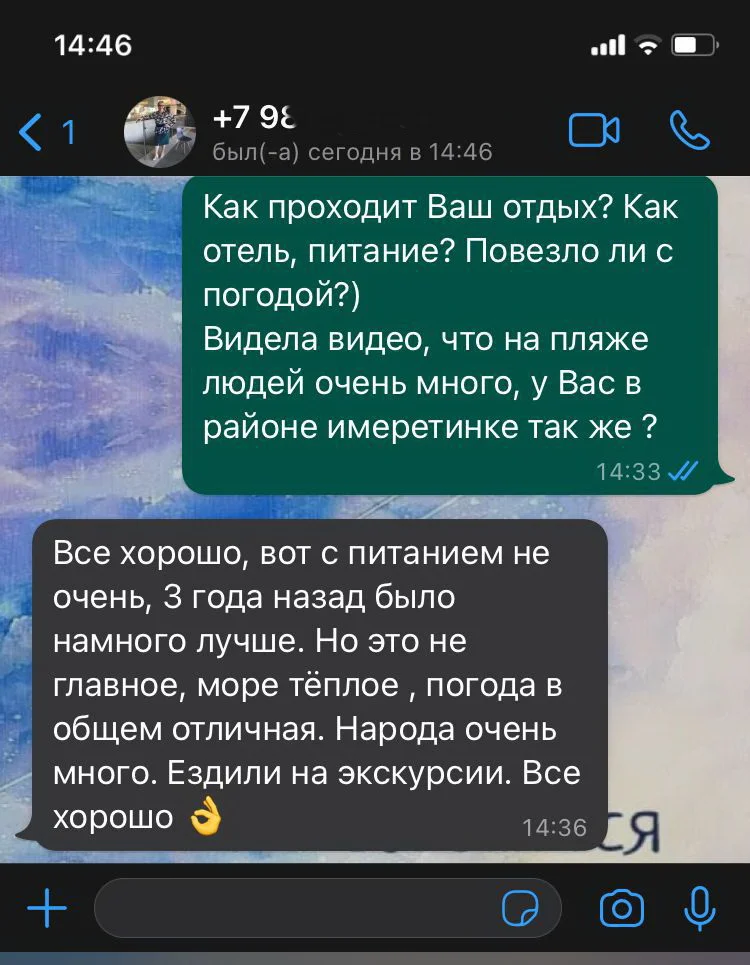The image size is (750, 965).
Task: Start a voice call
Action: pyautogui.click(x=689, y=131)
